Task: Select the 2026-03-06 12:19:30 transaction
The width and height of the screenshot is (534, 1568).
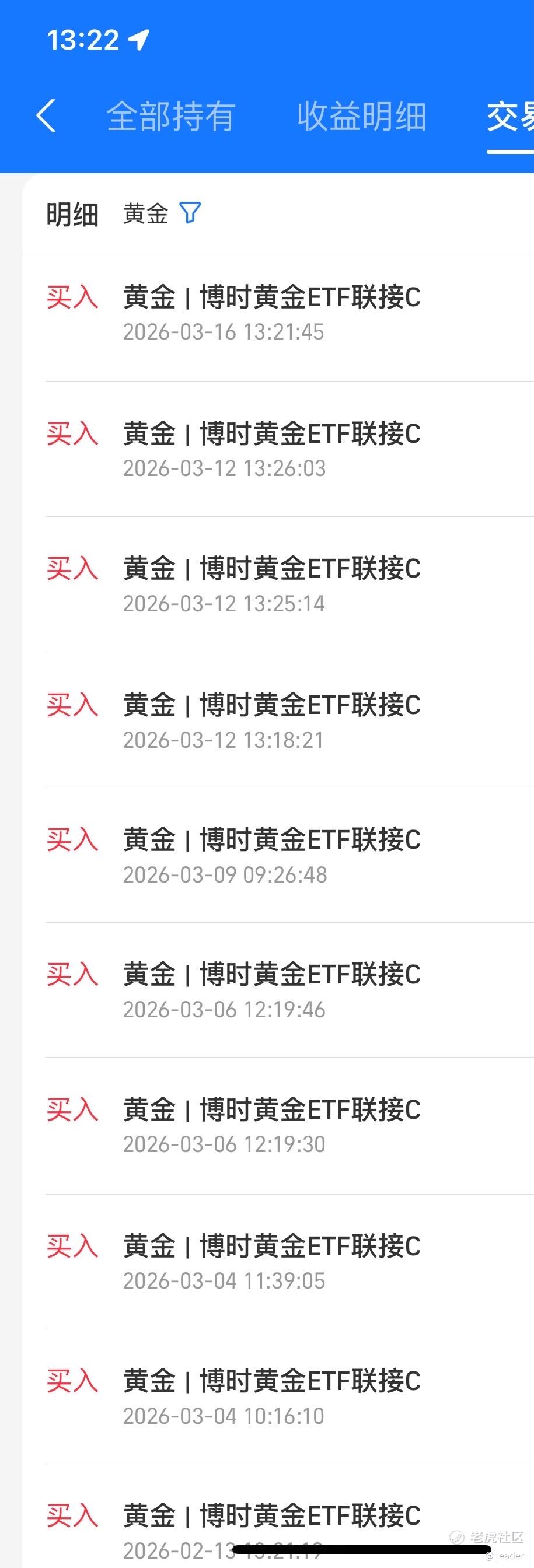Action: click(271, 1126)
